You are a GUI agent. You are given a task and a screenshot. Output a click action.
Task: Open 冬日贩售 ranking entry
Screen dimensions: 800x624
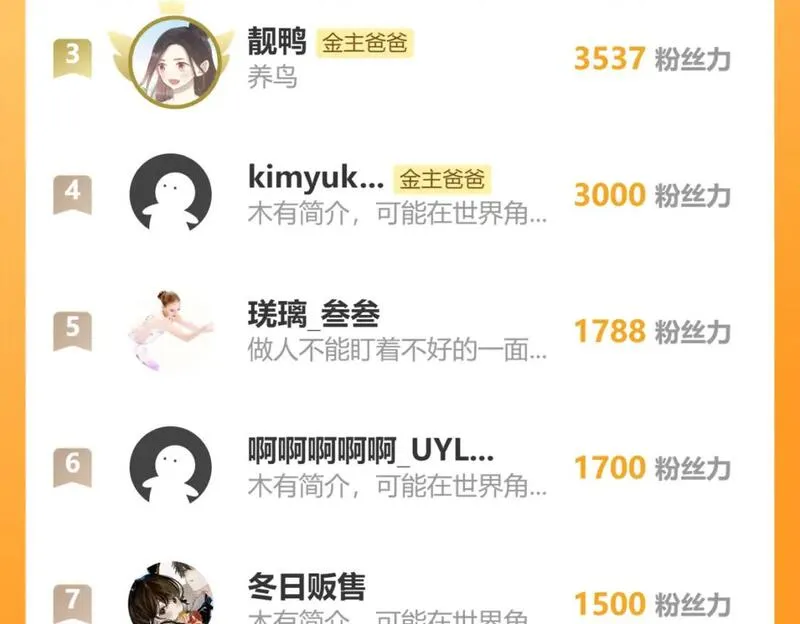(x=400, y=598)
